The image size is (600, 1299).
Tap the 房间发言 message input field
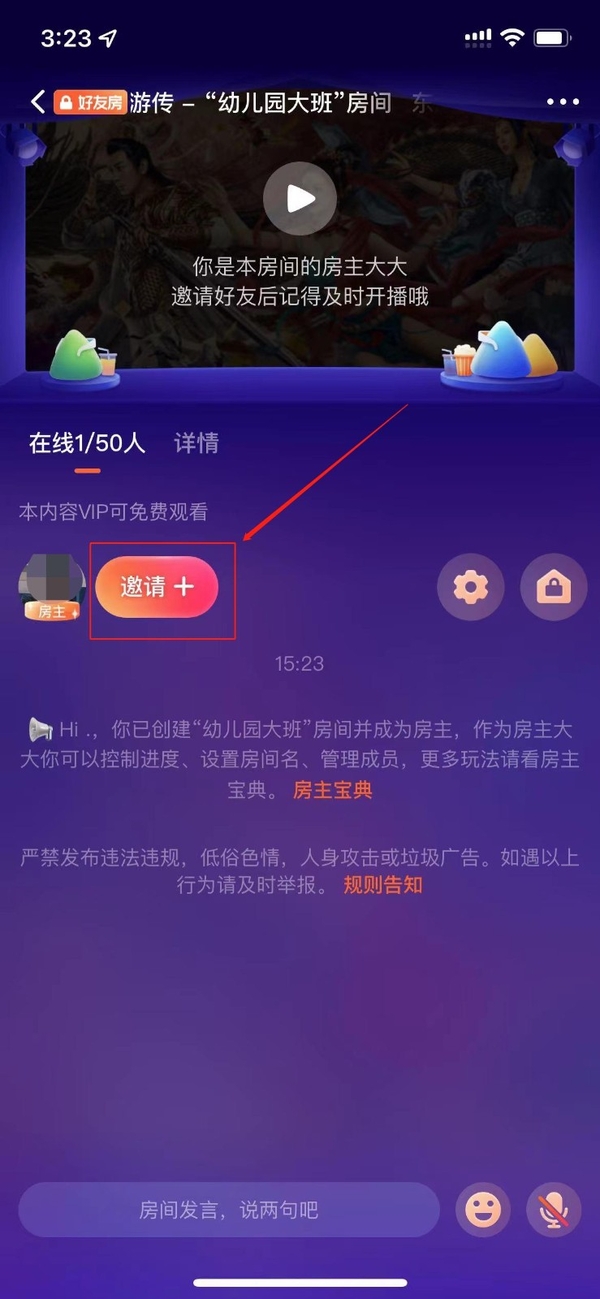tap(229, 1210)
